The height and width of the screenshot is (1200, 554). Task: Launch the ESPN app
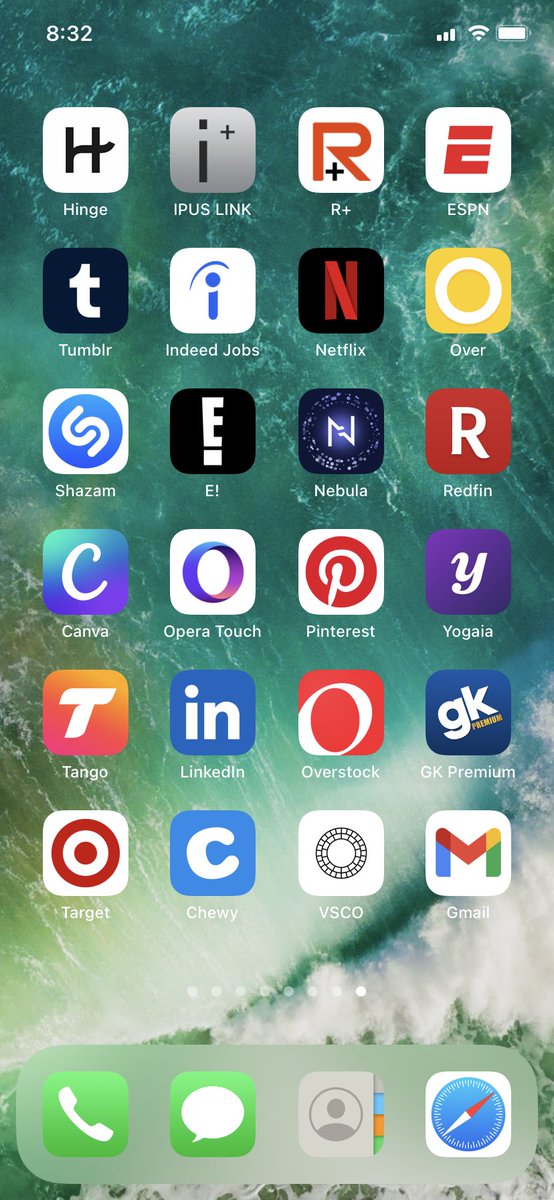click(468, 150)
